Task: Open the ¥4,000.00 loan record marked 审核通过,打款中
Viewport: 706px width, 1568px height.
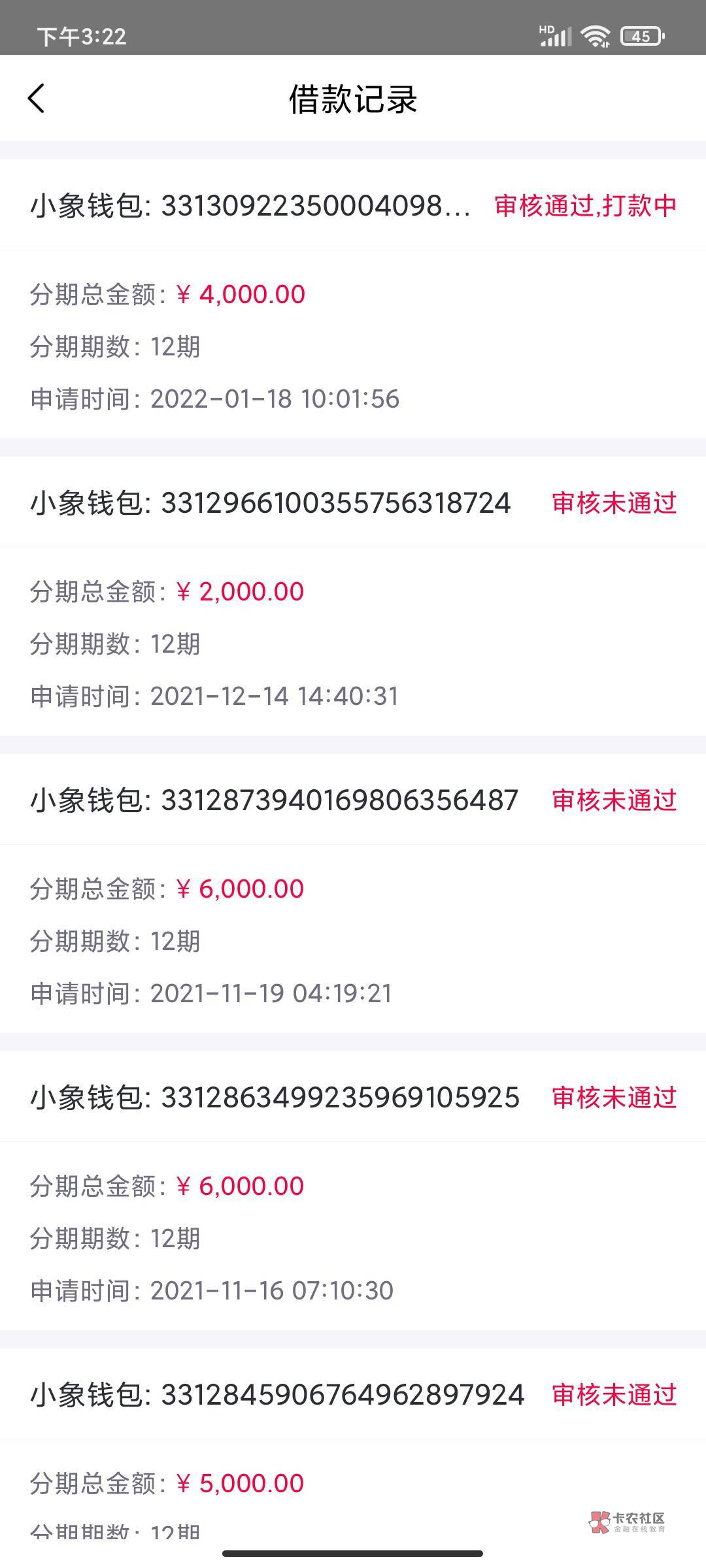Action: point(353,299)
